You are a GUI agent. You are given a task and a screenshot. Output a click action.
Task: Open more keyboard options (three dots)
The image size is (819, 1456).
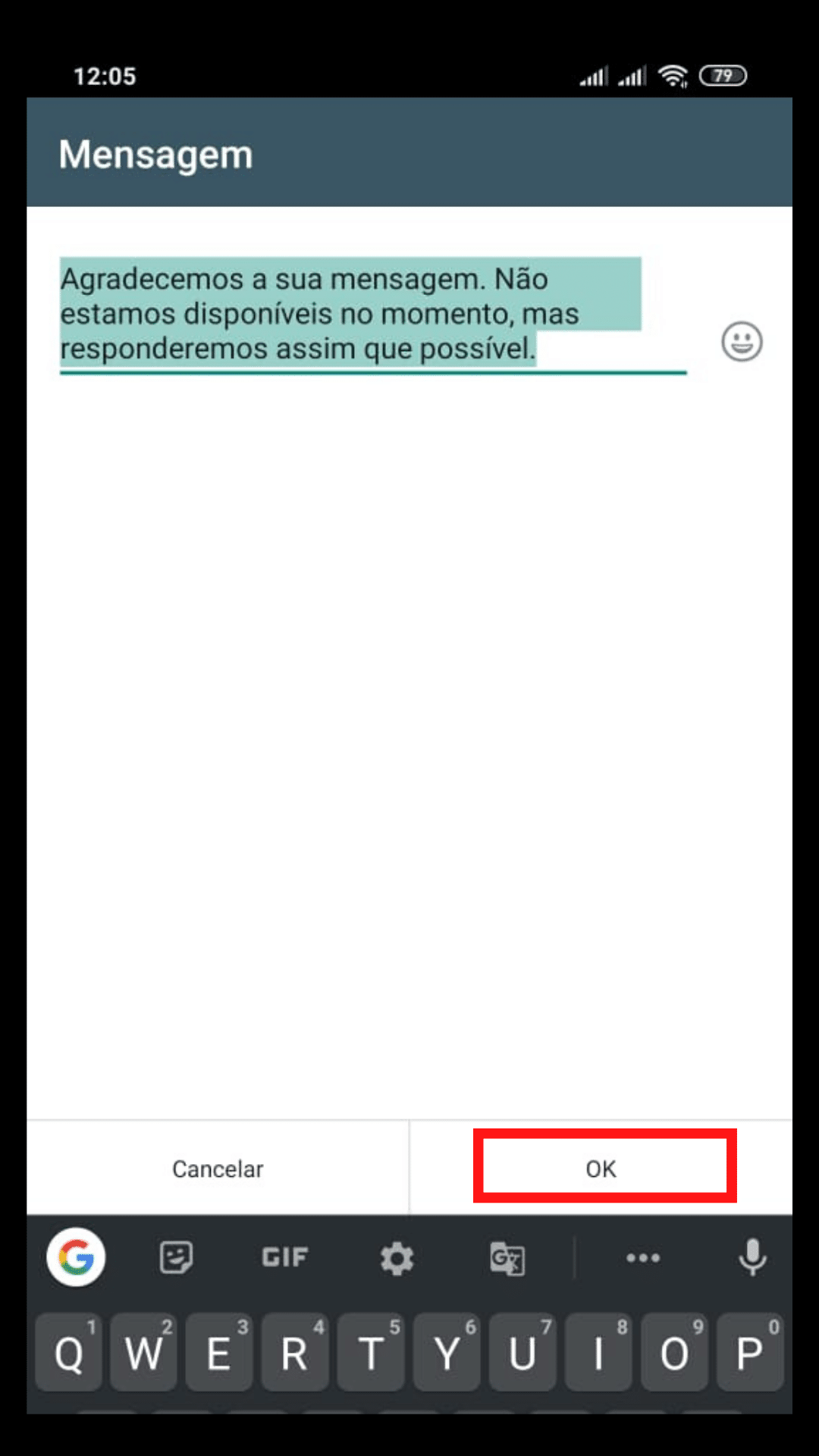(x=643, y=1258)
